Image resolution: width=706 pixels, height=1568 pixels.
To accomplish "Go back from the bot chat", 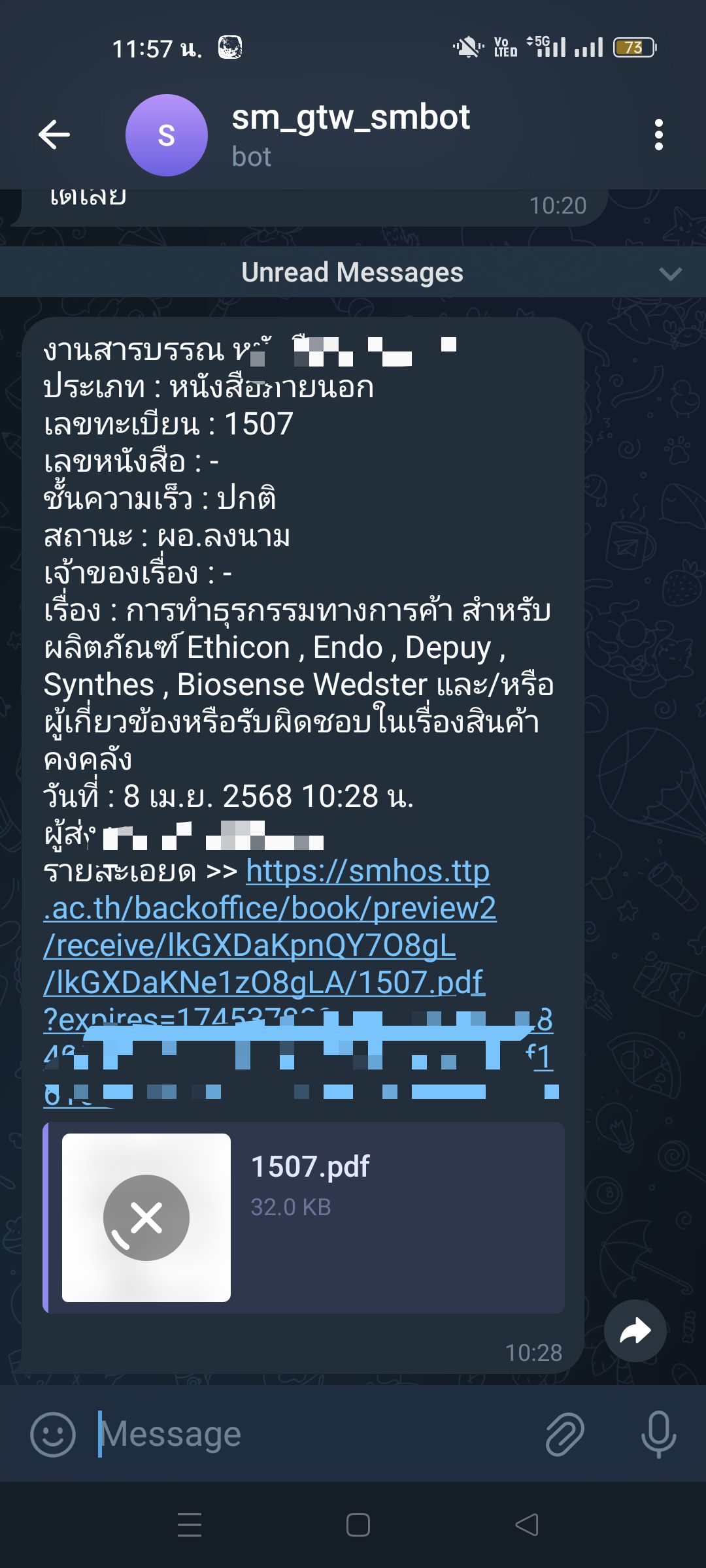I will (x=54, y=135).
